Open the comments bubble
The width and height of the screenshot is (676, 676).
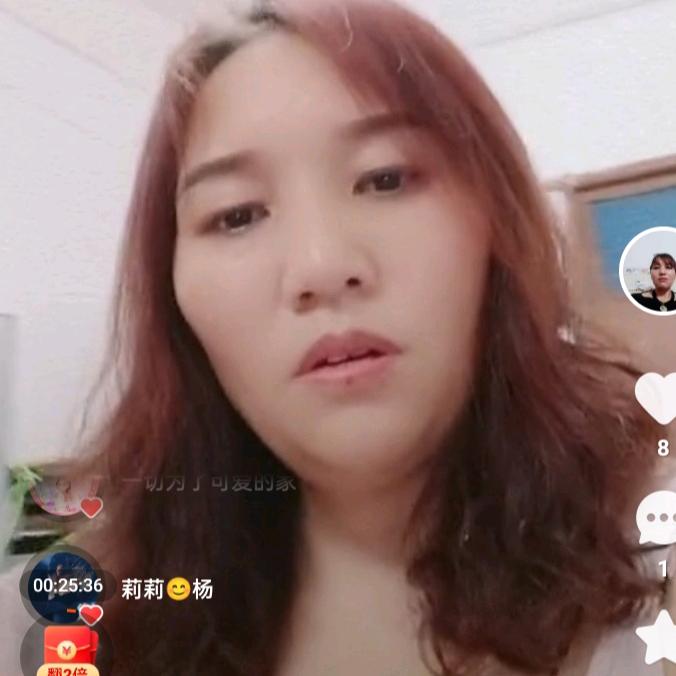pos(656,519)
